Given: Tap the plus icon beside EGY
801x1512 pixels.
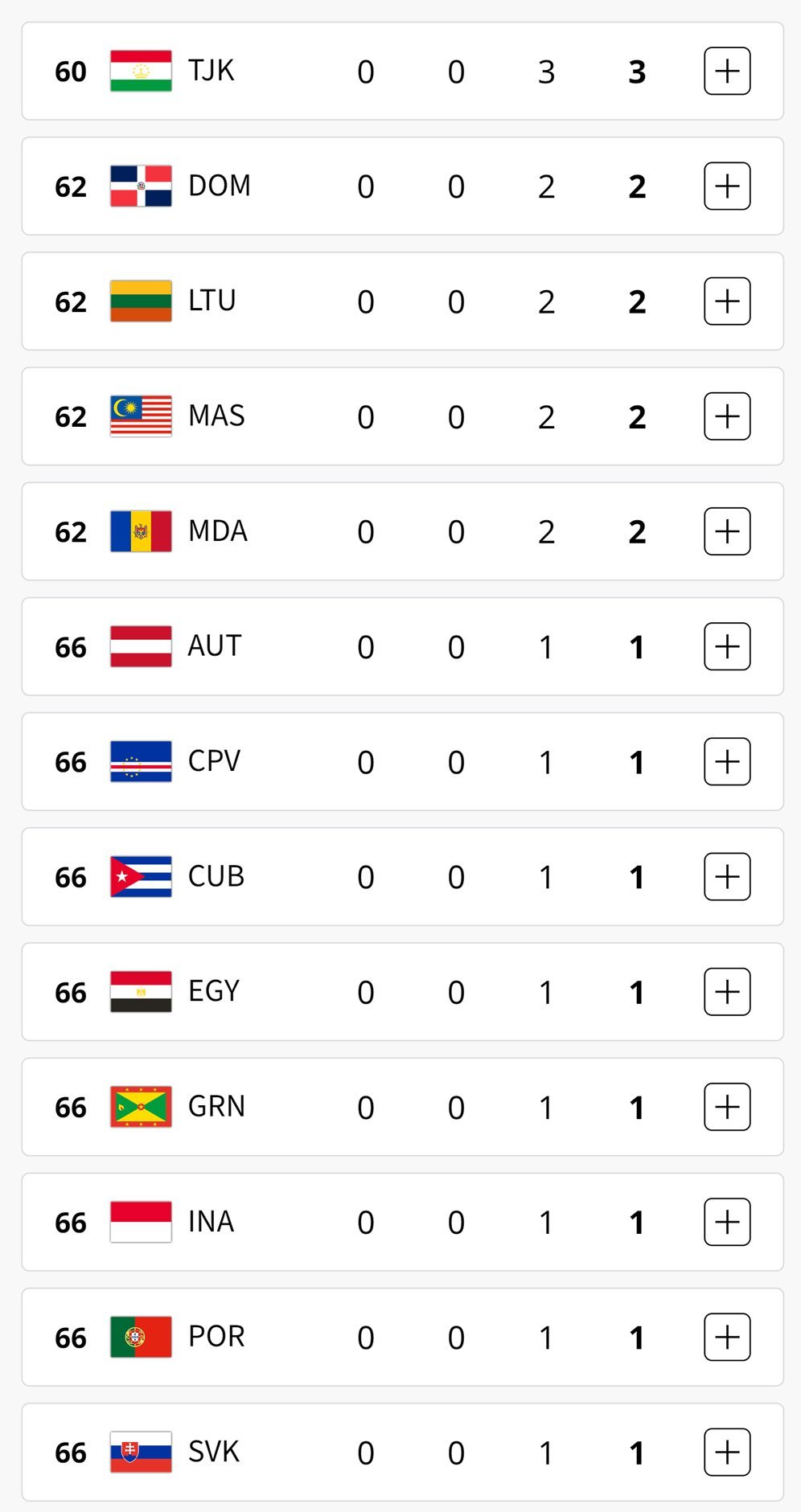Looking at the screenshot, I should [x=727, y=992].
